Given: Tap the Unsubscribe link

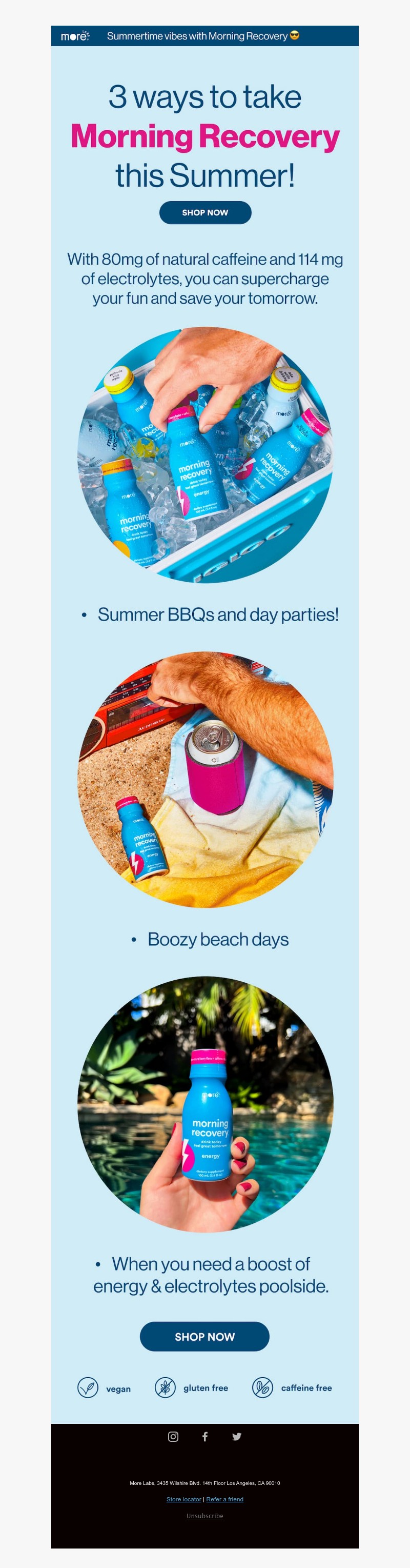Looking at the screenshot, I should 204,1515.
